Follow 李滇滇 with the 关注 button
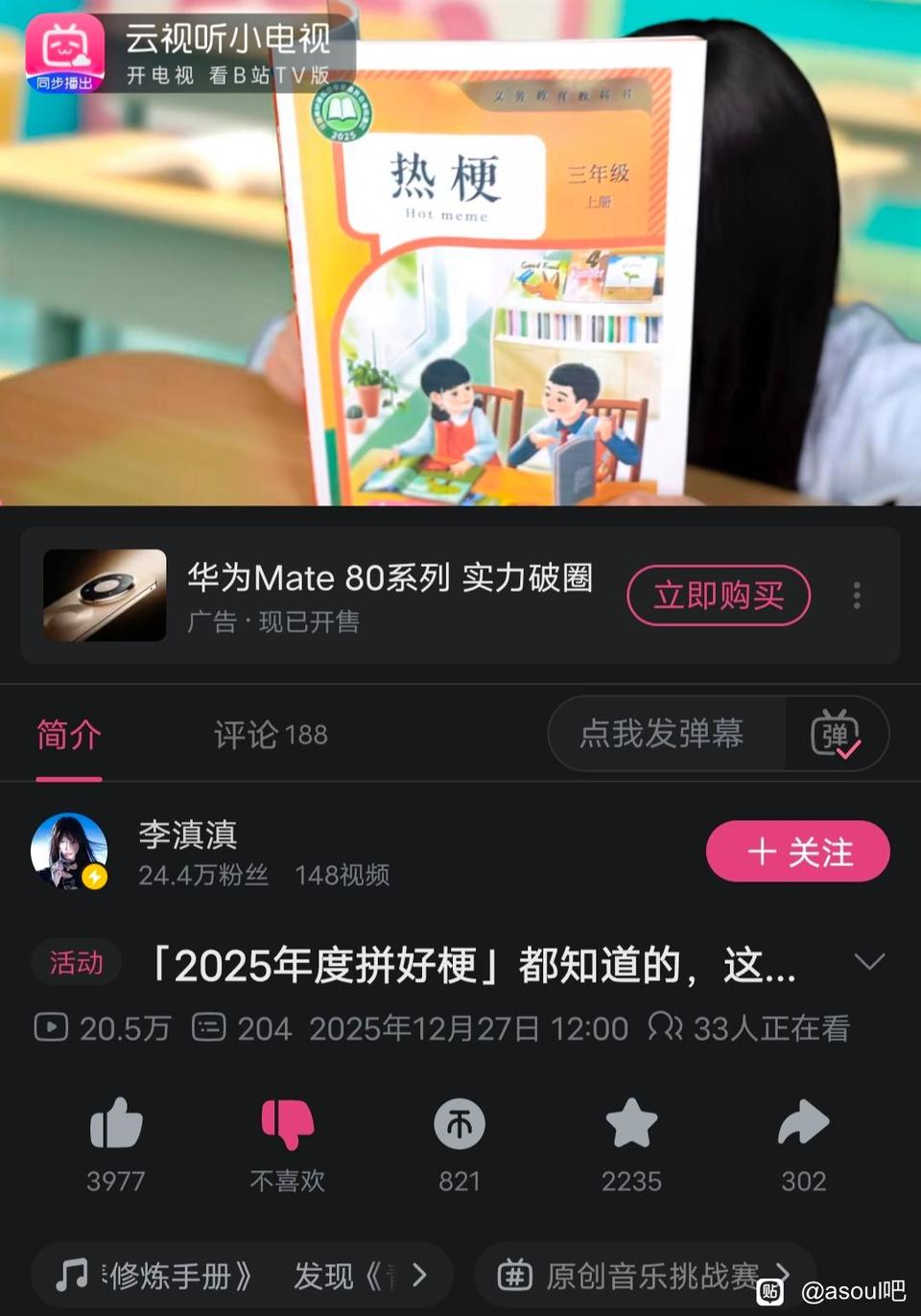Image resolution: width=921 pixels, height=1316 pixels. click(797, 852)
